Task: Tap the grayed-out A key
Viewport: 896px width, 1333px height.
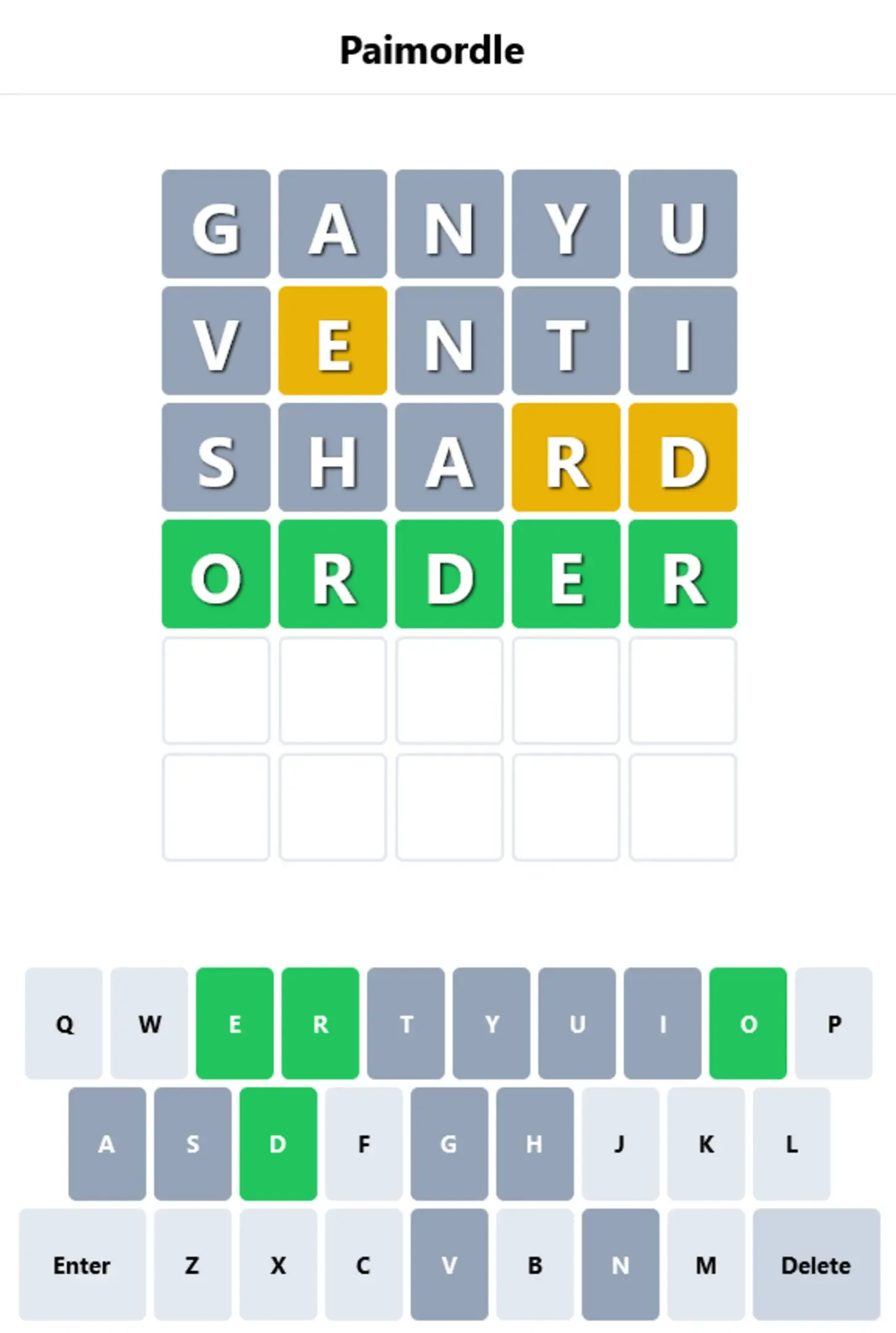Action: (107, 1144)
